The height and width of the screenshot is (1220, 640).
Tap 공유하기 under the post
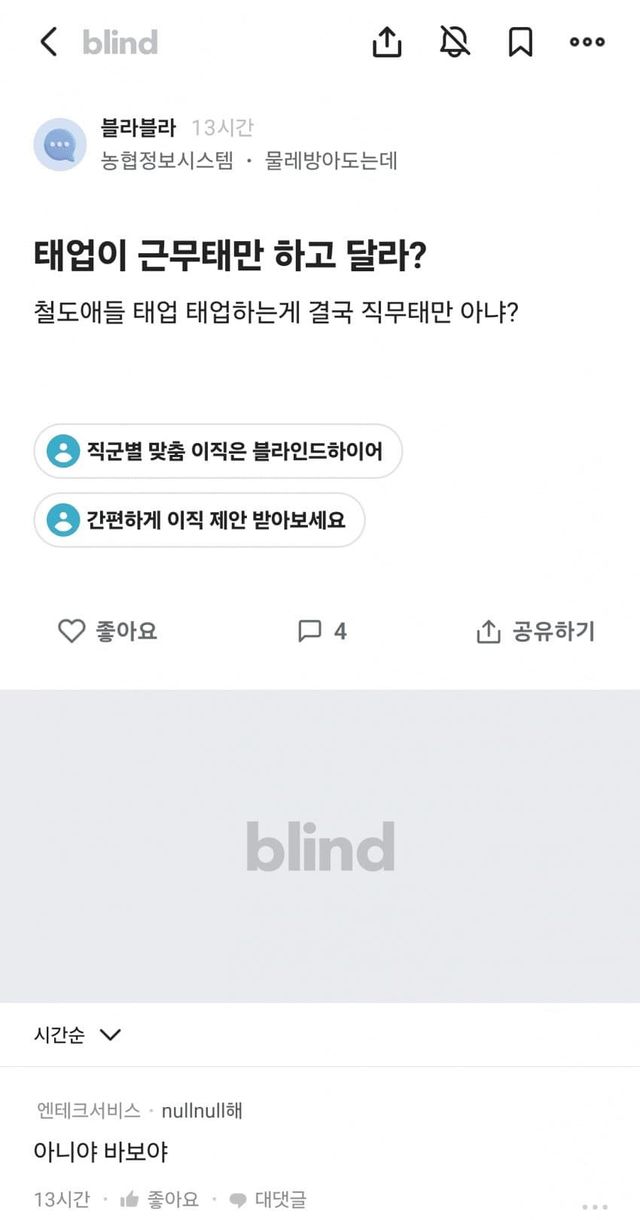tap(535, 631)
